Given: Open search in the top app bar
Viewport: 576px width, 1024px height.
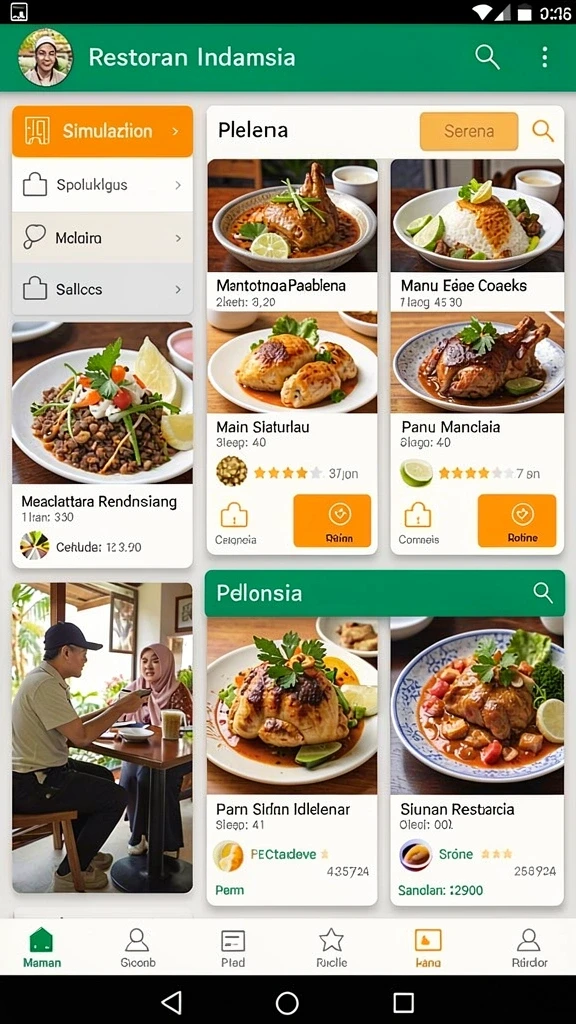Looking at the screenshot, I should 487,57.
